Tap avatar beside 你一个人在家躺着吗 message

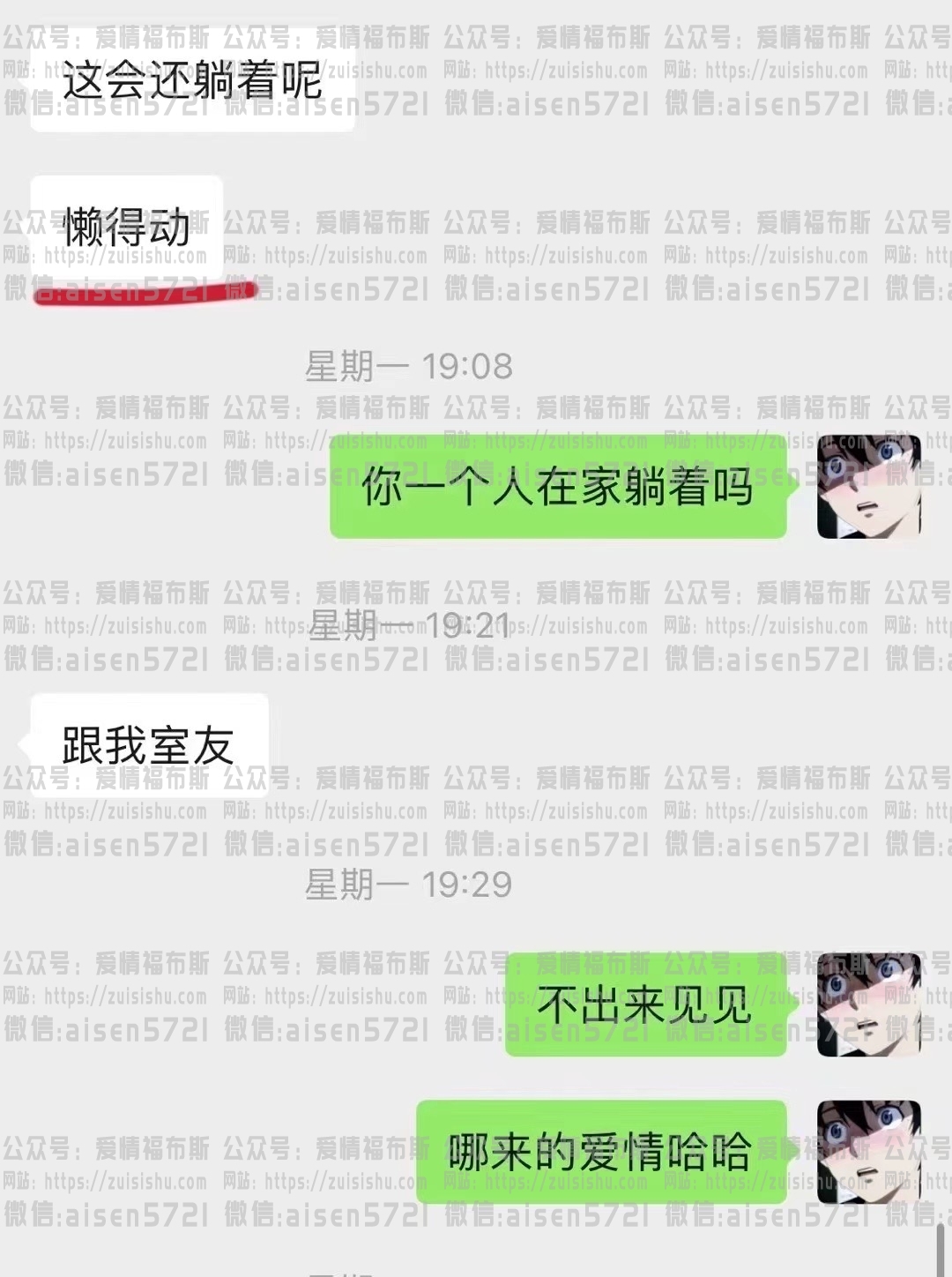pyautogui.click(x=868, y=487)
